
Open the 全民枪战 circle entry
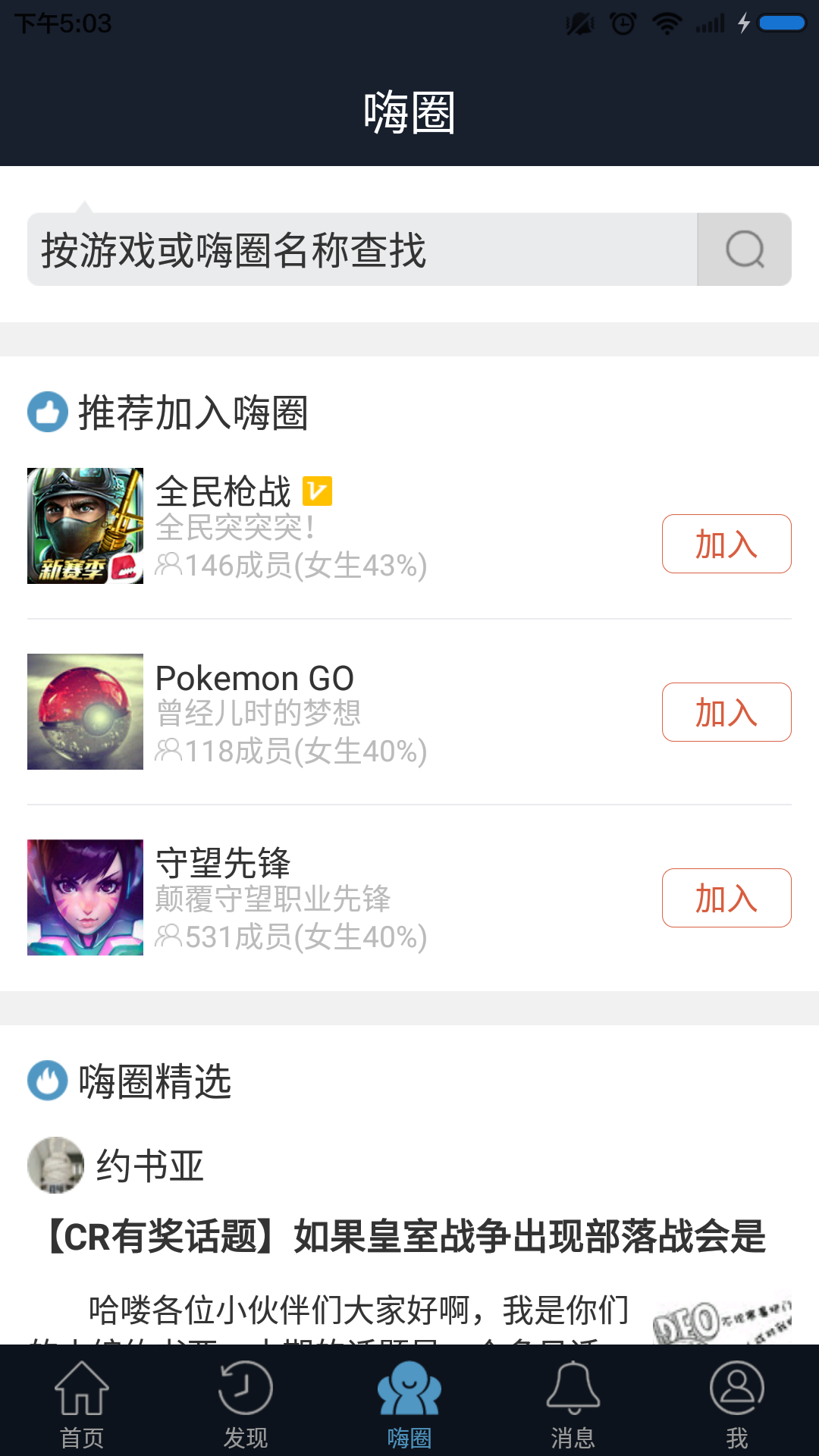click(303, 526)
